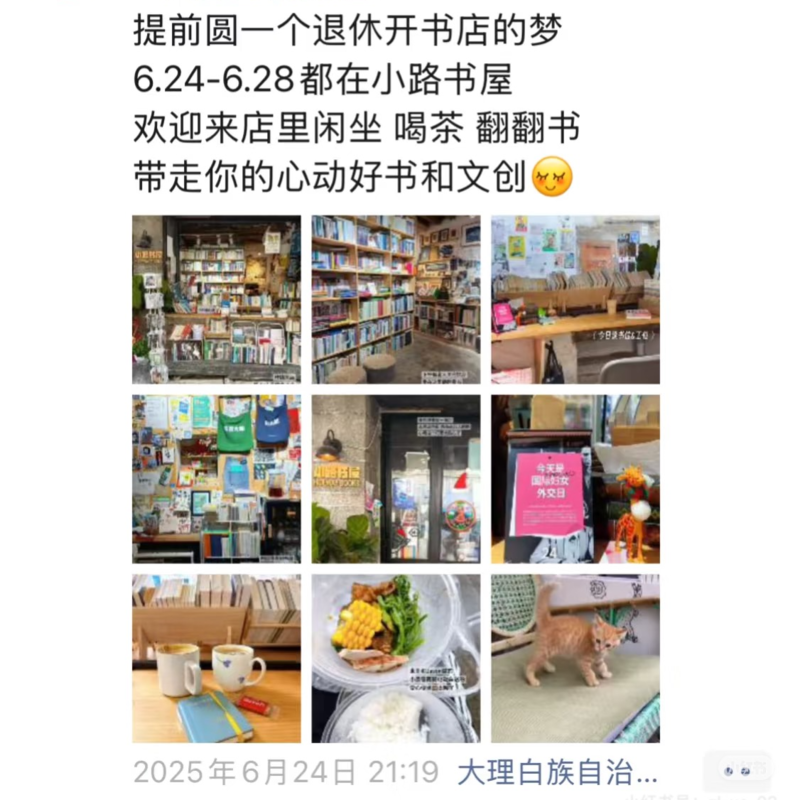Open the two coffee cups photo
Screen dimensions: 800x800
pyautogui.click(x=216, y=657)
